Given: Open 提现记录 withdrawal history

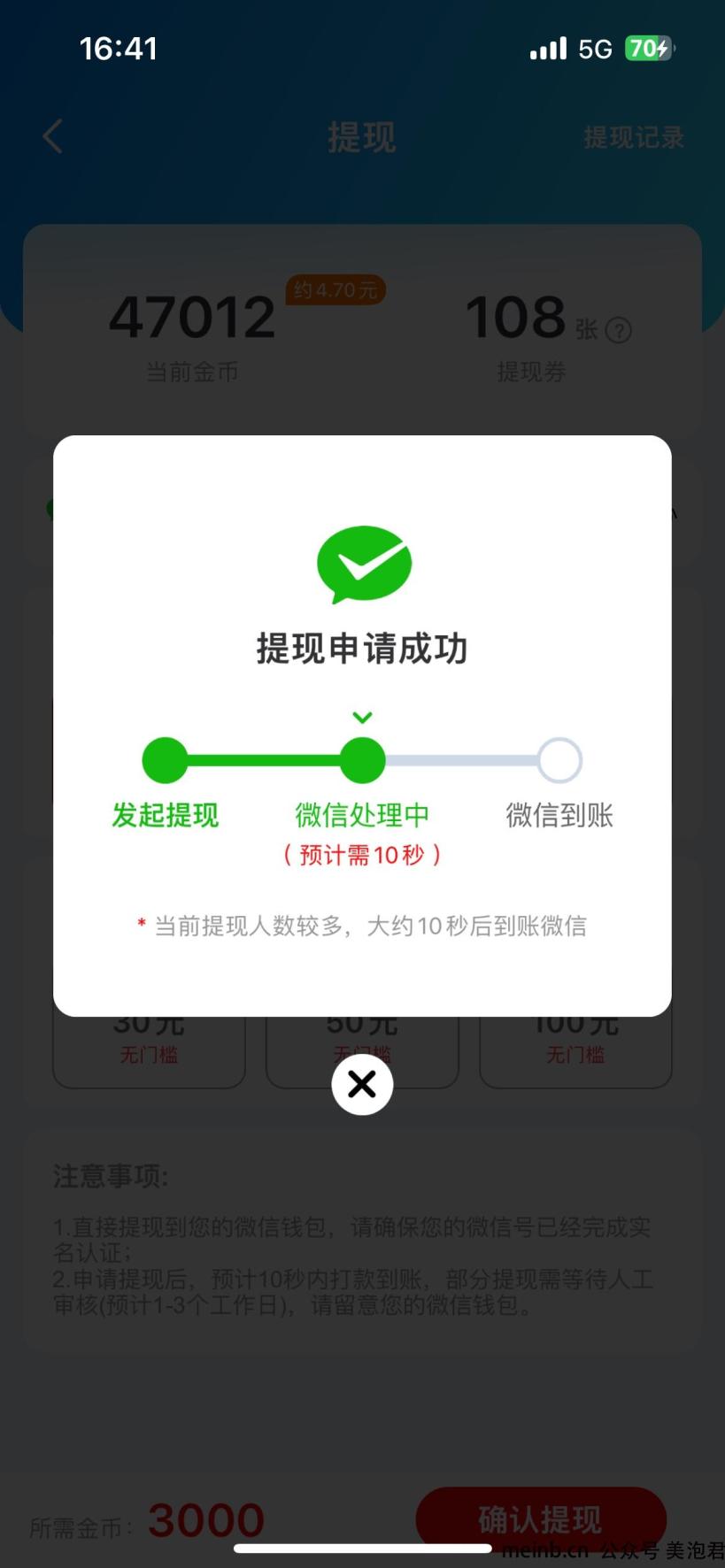Looking at the screenshot, I should (634, 137).
